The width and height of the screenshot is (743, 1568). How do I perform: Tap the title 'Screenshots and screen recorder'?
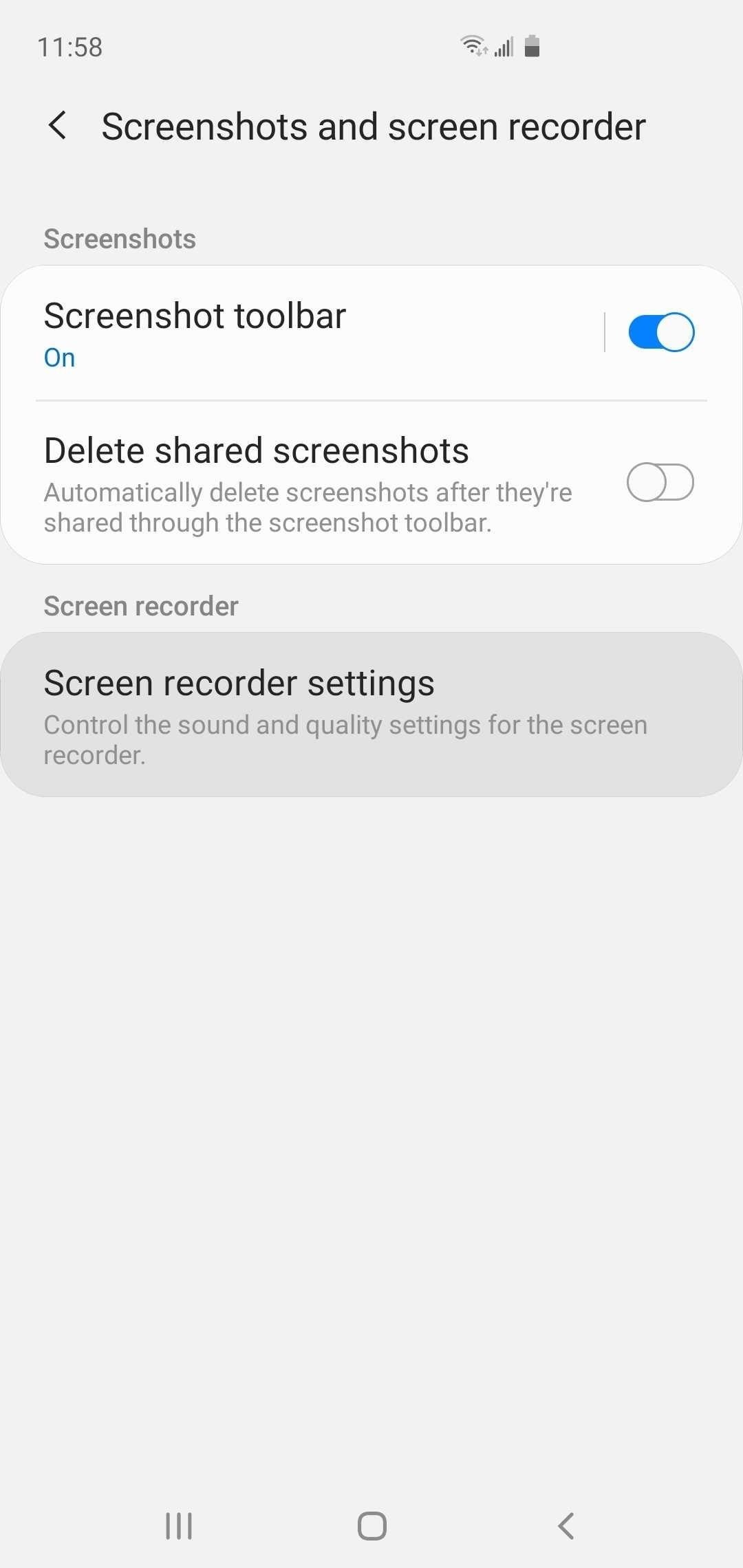point(374,127)
